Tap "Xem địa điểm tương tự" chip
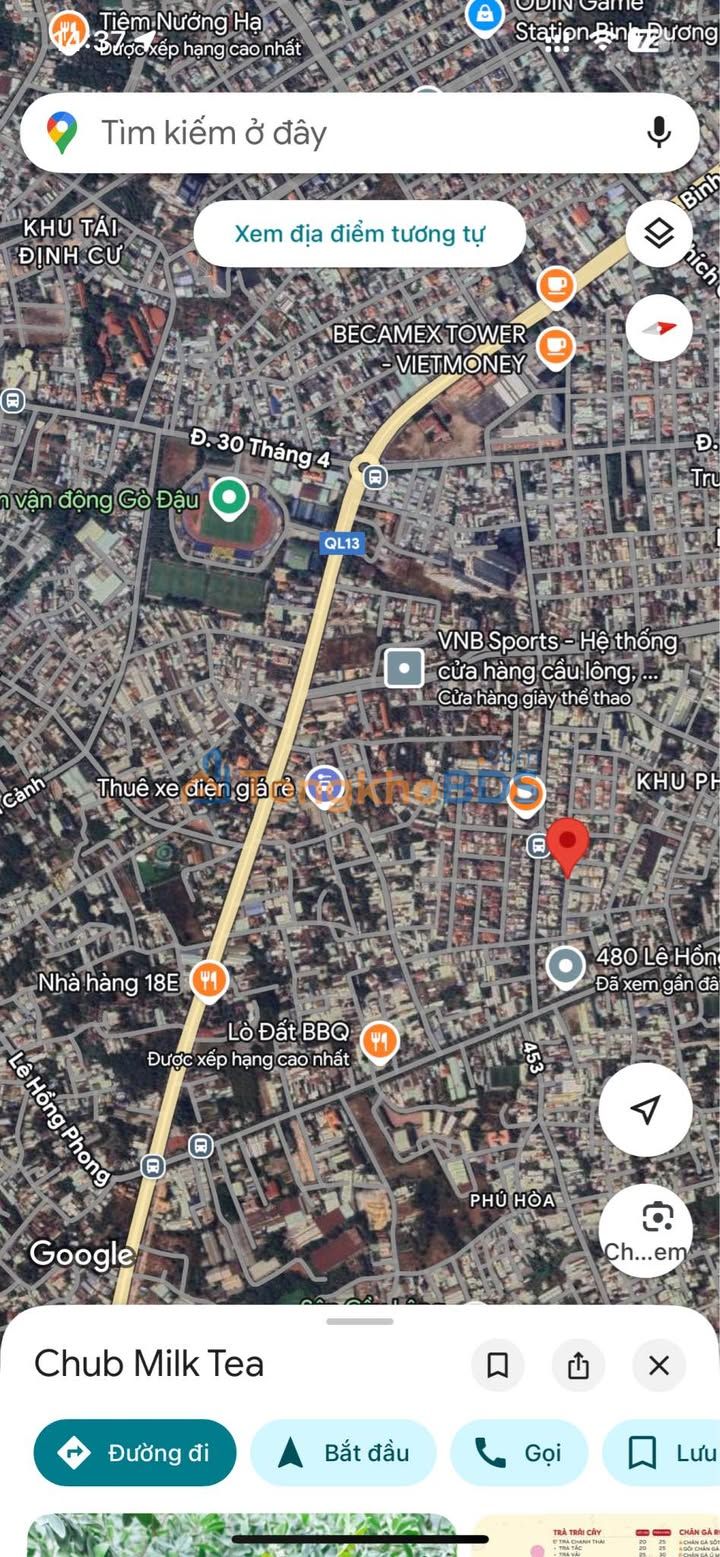The height and width of the screenshot is (1557, 720). tap(359, 235)
